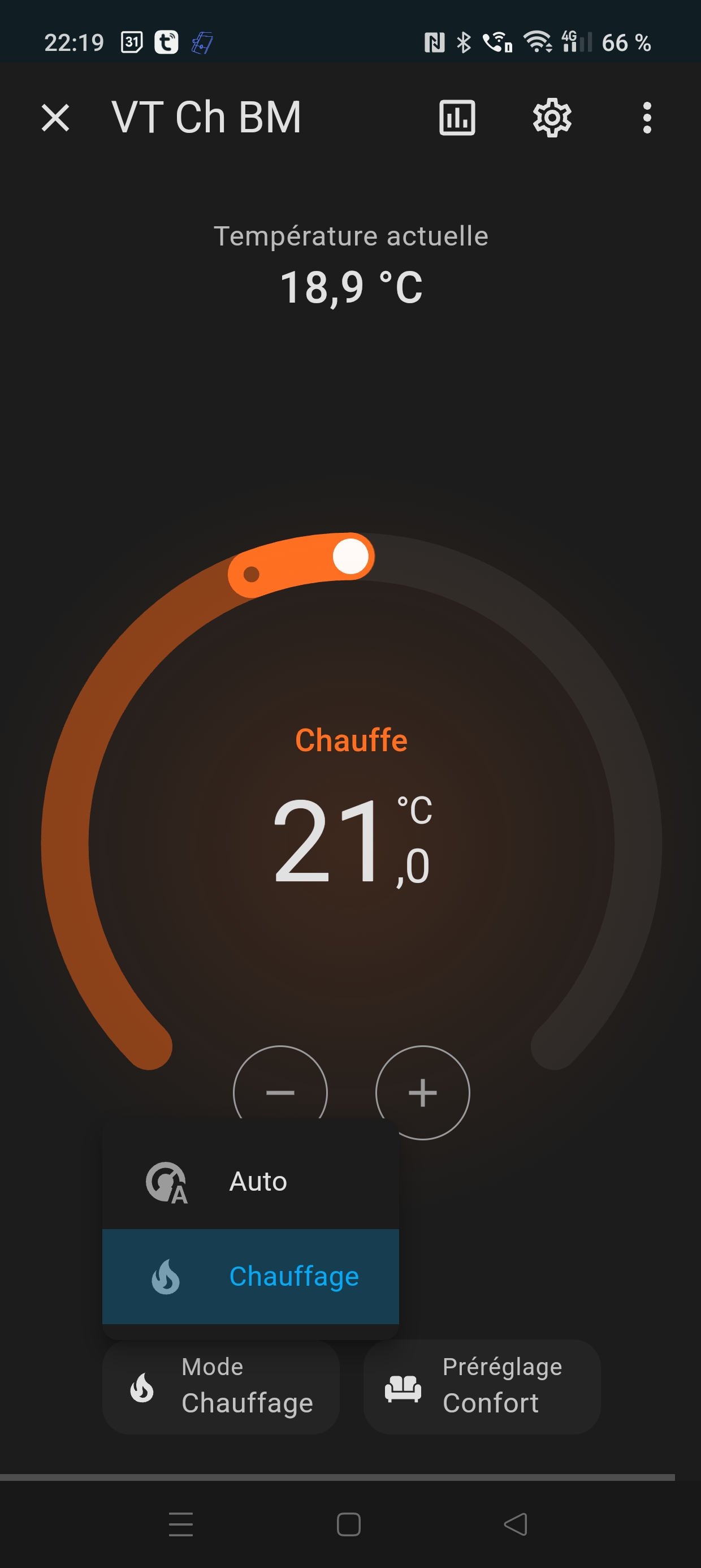
Task: Open the three-dot overflow menu
Action: (x=647, y=118)
